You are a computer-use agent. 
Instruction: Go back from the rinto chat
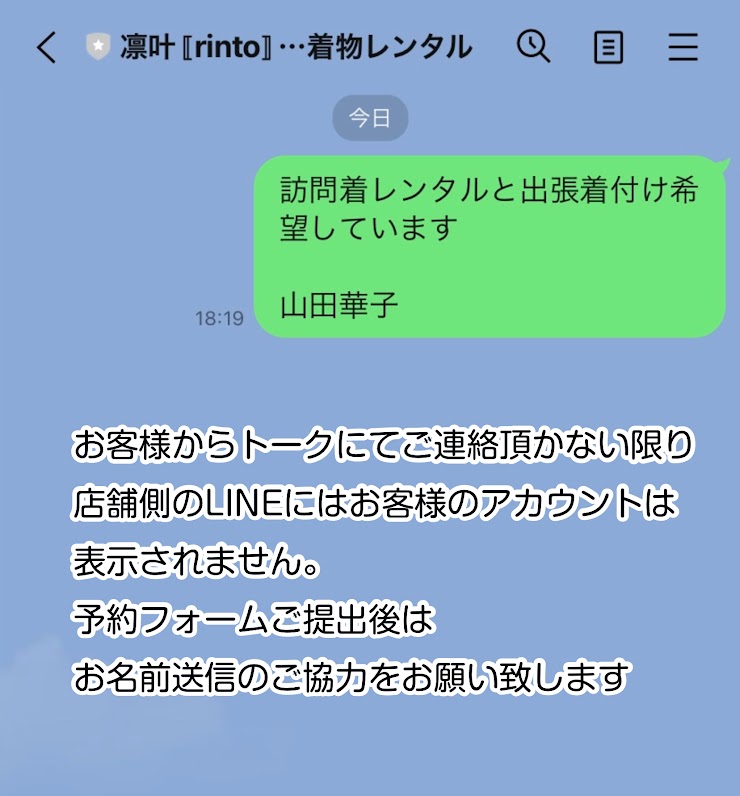46,47
